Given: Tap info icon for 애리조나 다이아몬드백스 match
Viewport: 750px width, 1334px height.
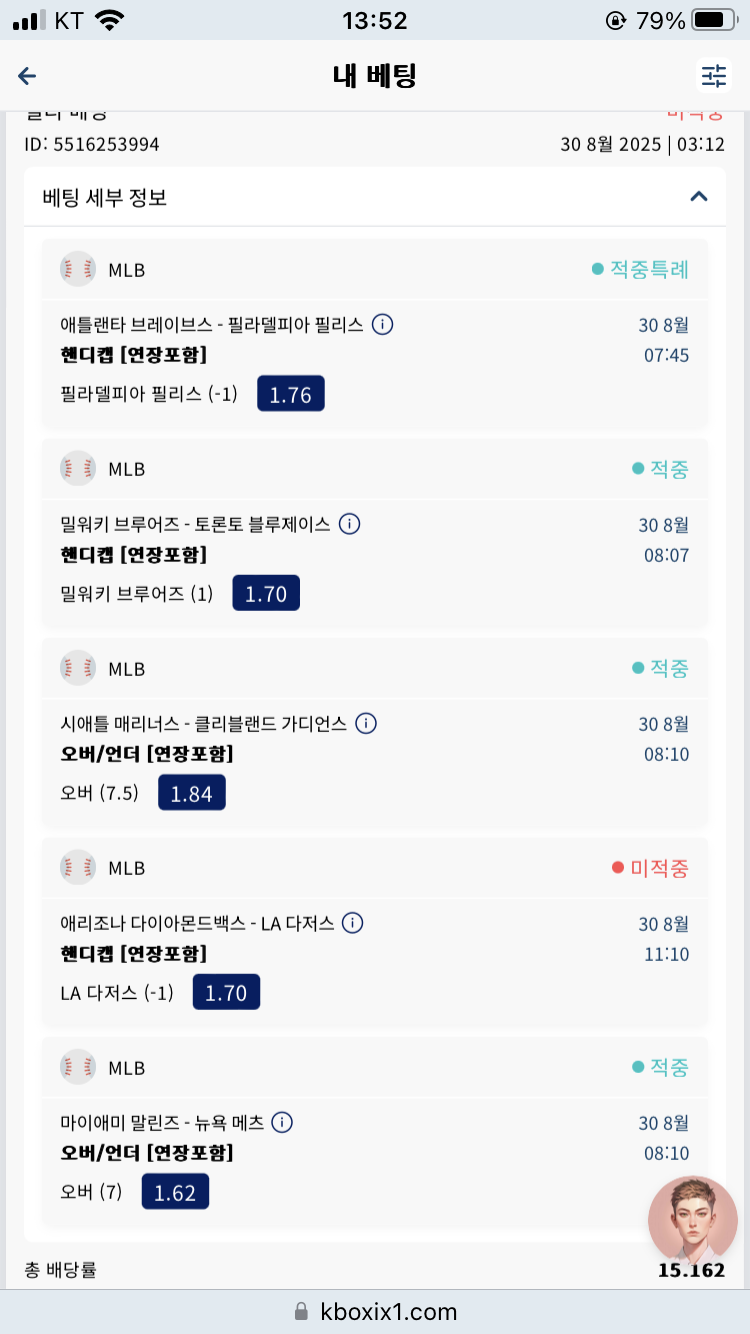Looking at the screenshot, I should coord(352,923).
